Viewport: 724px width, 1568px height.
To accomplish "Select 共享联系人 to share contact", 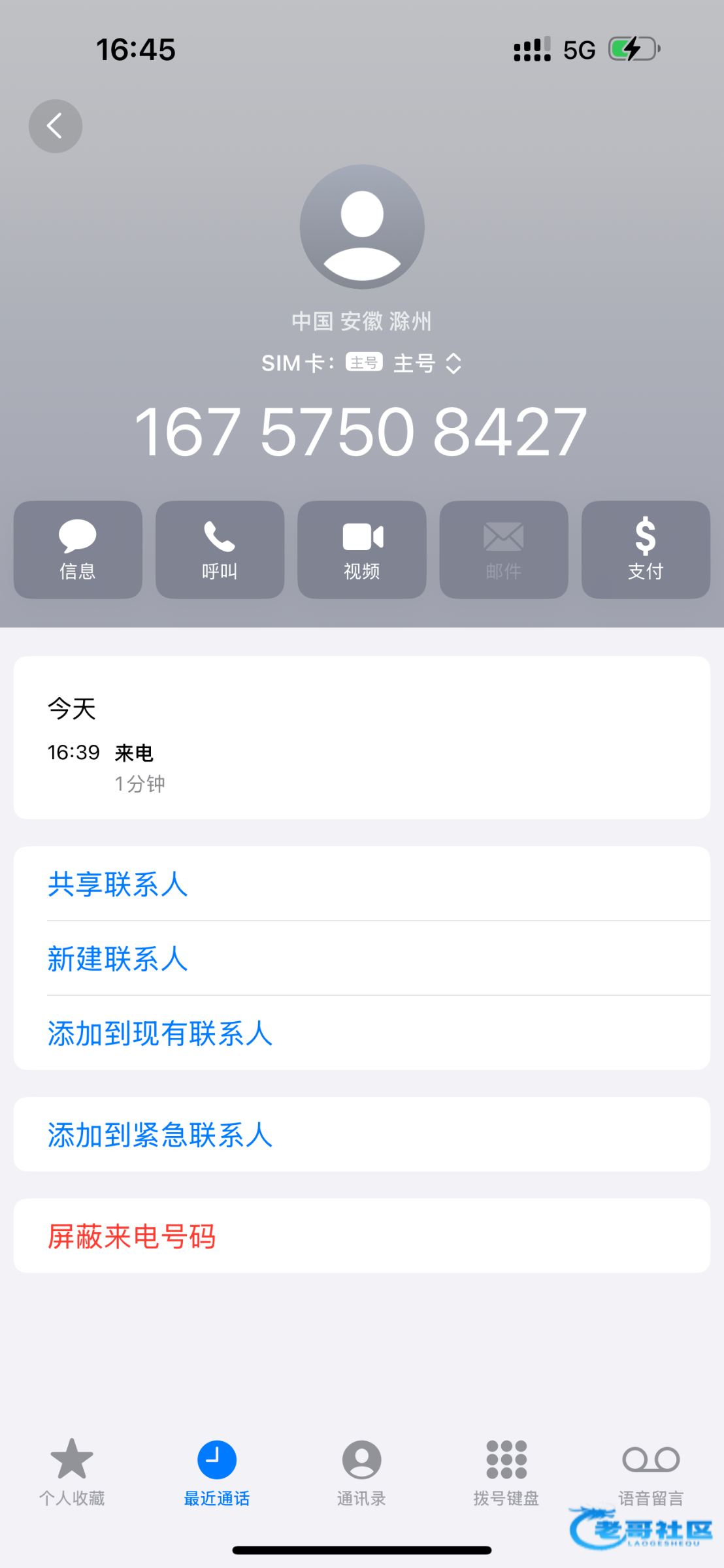I will [x=362, y=884].
